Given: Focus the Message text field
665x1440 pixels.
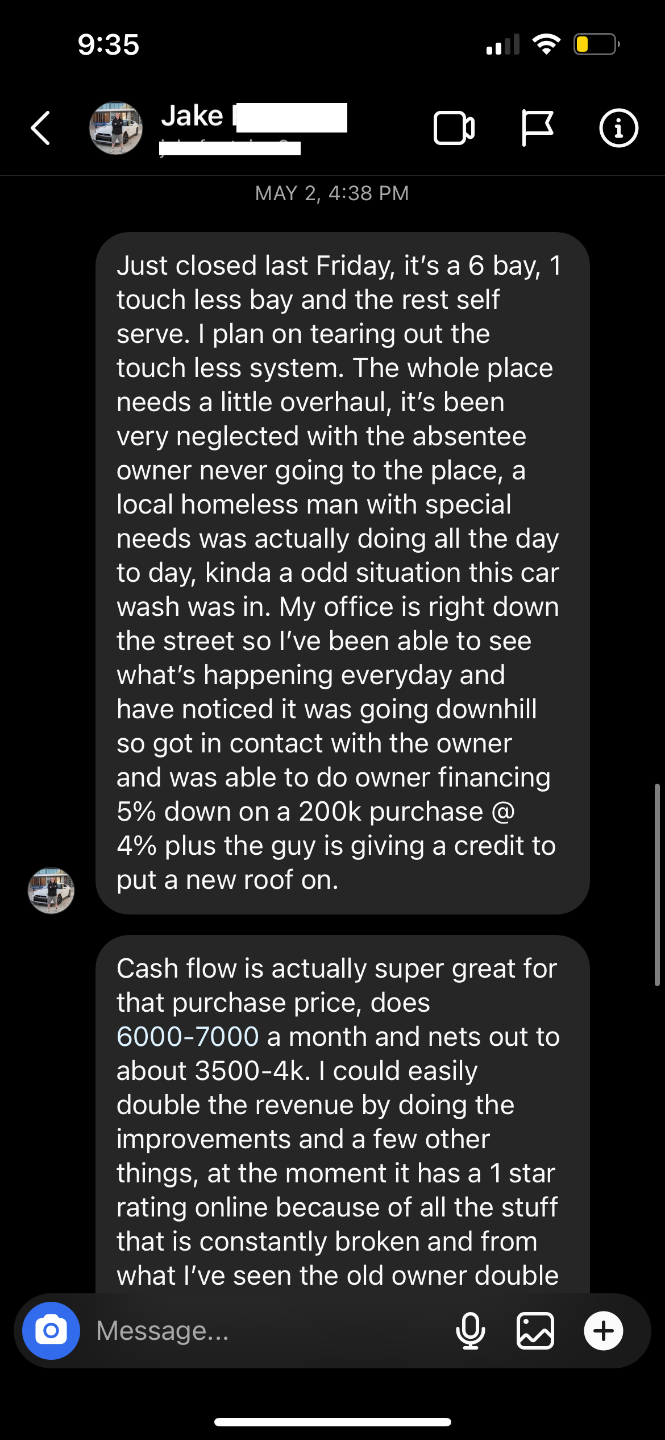Looking at the screenshot, I should tap(260, 1331).
